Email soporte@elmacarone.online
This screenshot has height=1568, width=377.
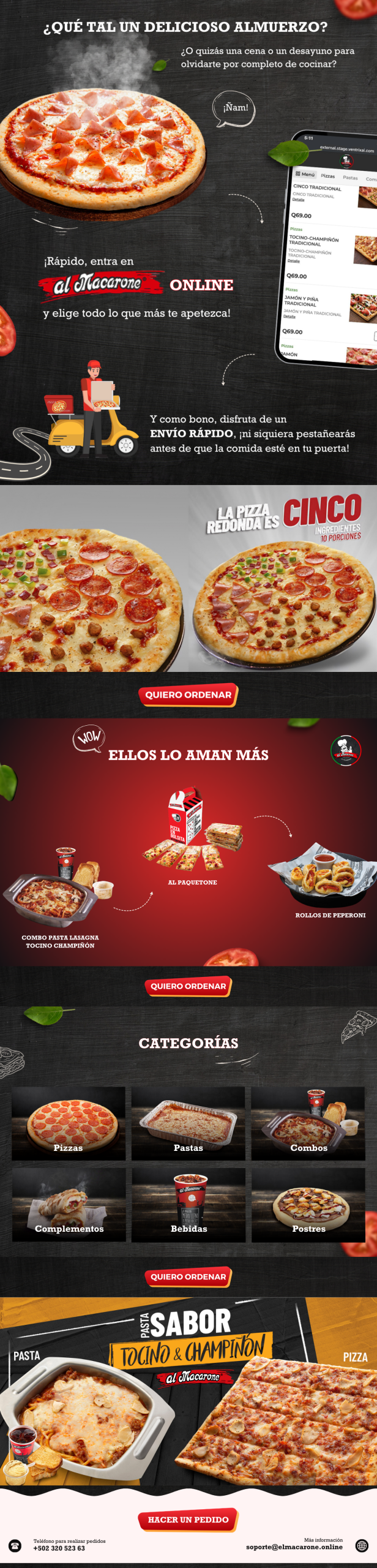[x=294, y=1547]
